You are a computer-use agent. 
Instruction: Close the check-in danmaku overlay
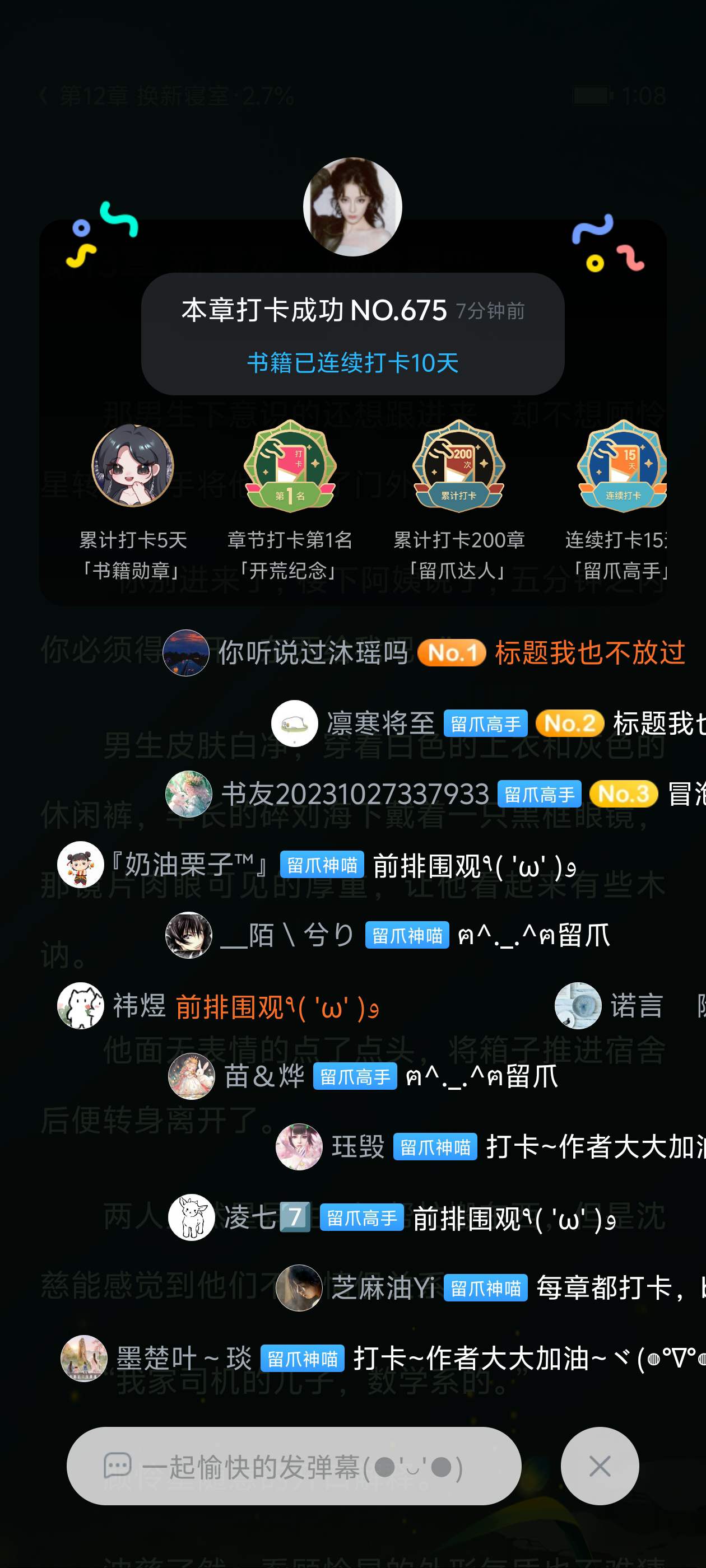point(600,1466)
